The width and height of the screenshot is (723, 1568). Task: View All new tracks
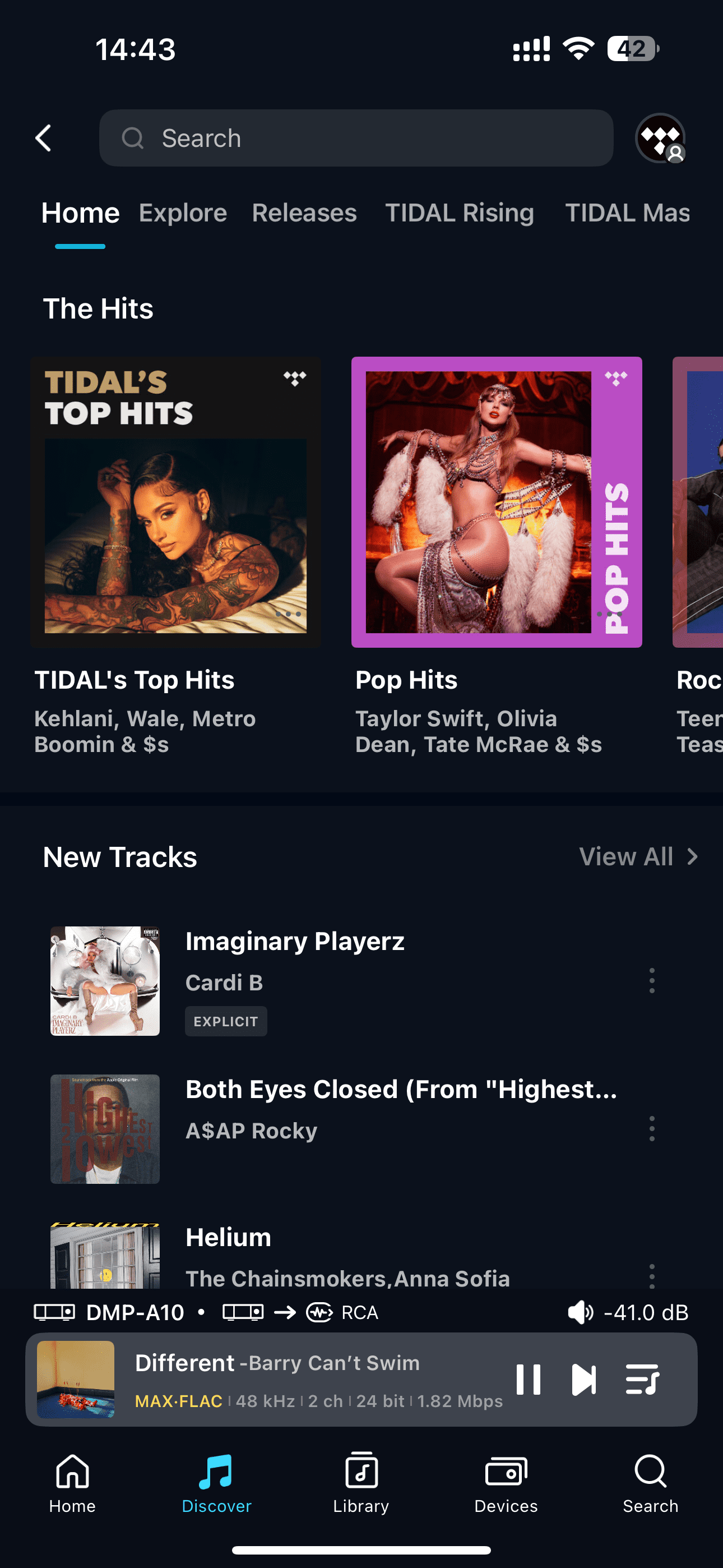point(637,856)
